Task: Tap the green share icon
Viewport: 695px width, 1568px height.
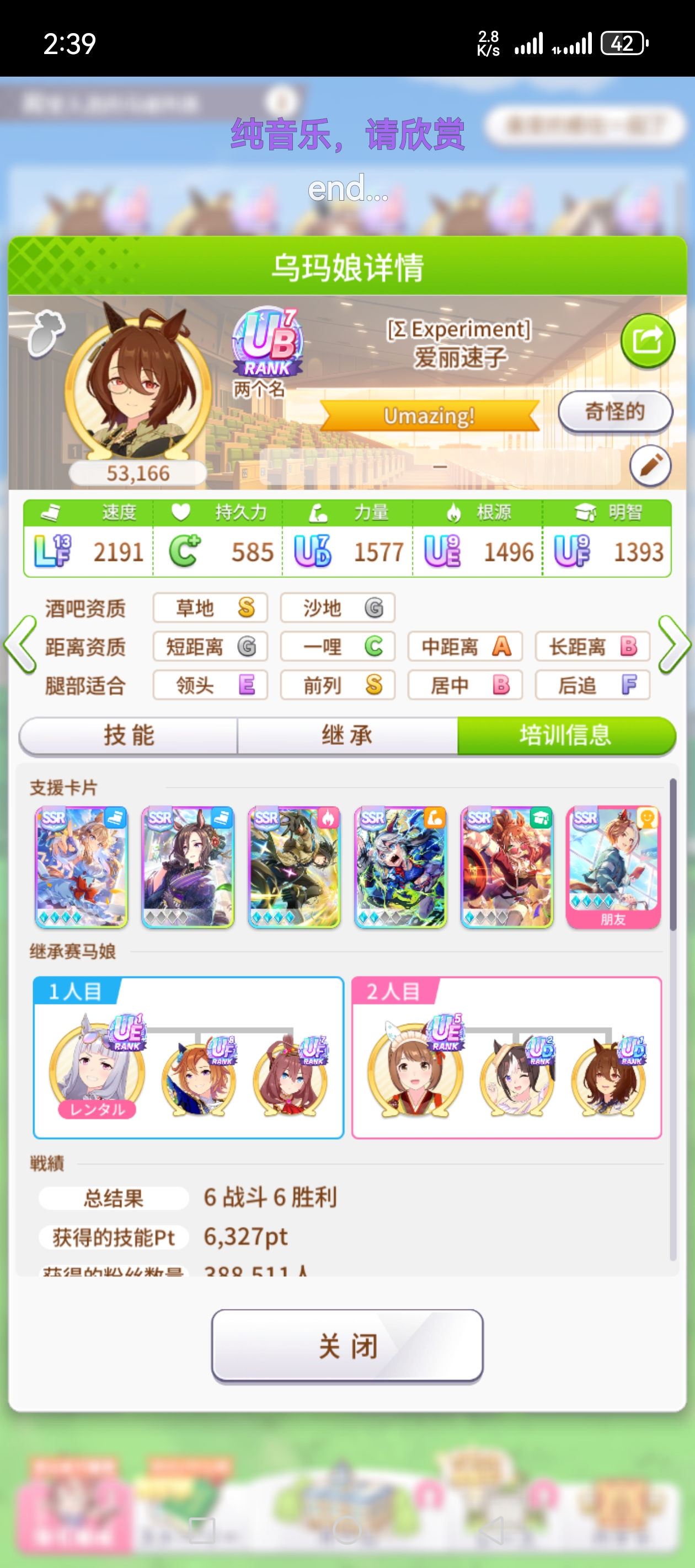Action: coord(647,341)
